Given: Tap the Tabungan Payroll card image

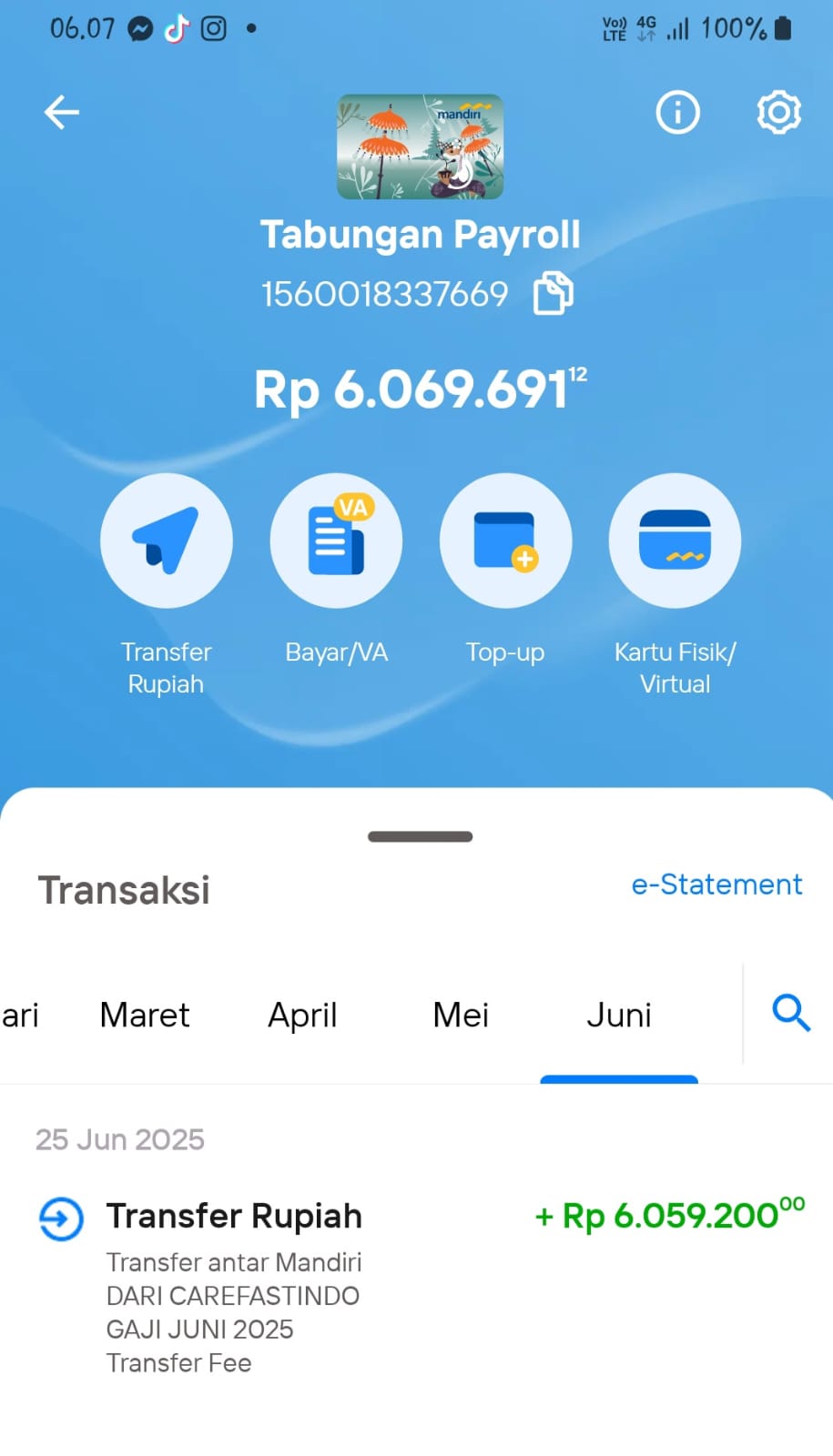Looking at the screenshot, I should tap(420, 147).
